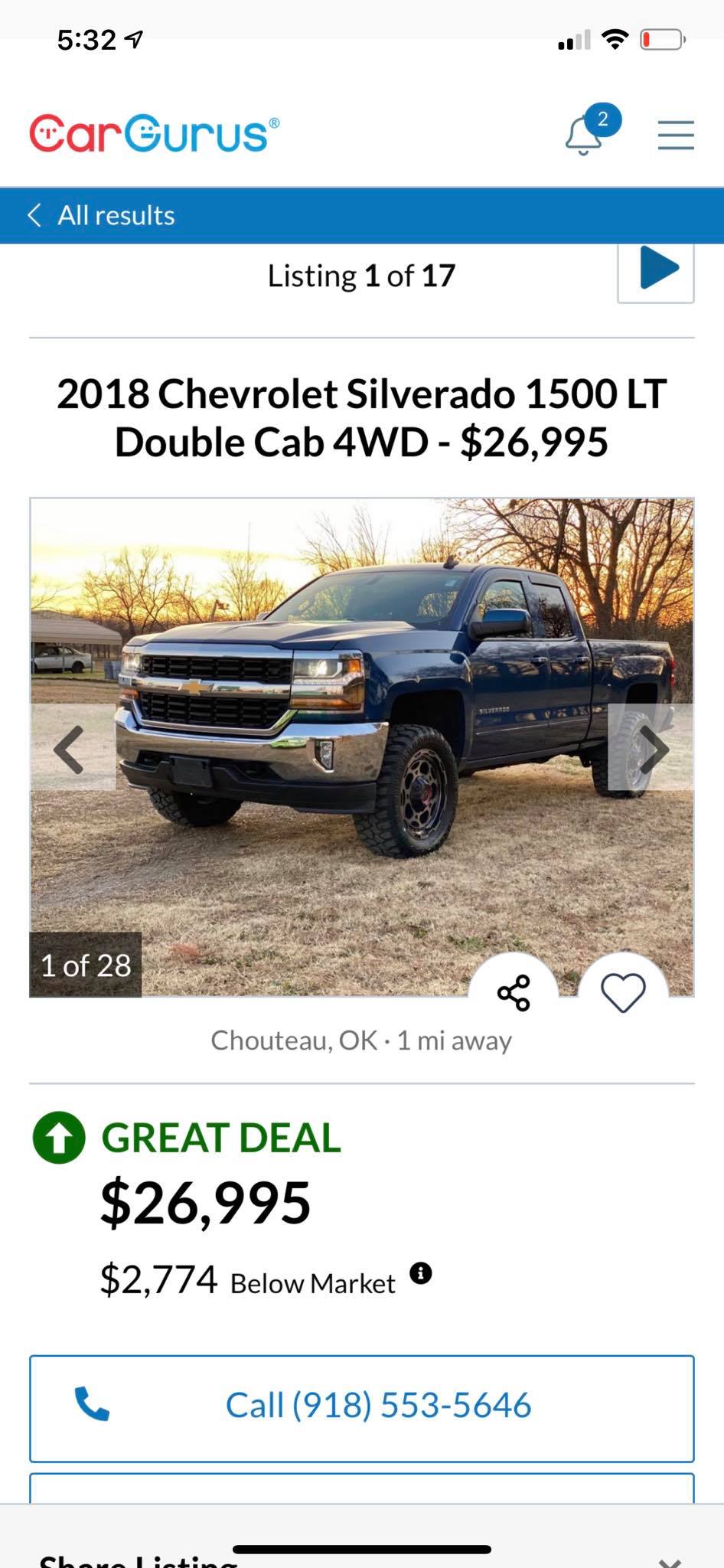The width and height of the screenshot is (724, 1568).
Task: Share this Silverado listing
Action: [514, 992]
